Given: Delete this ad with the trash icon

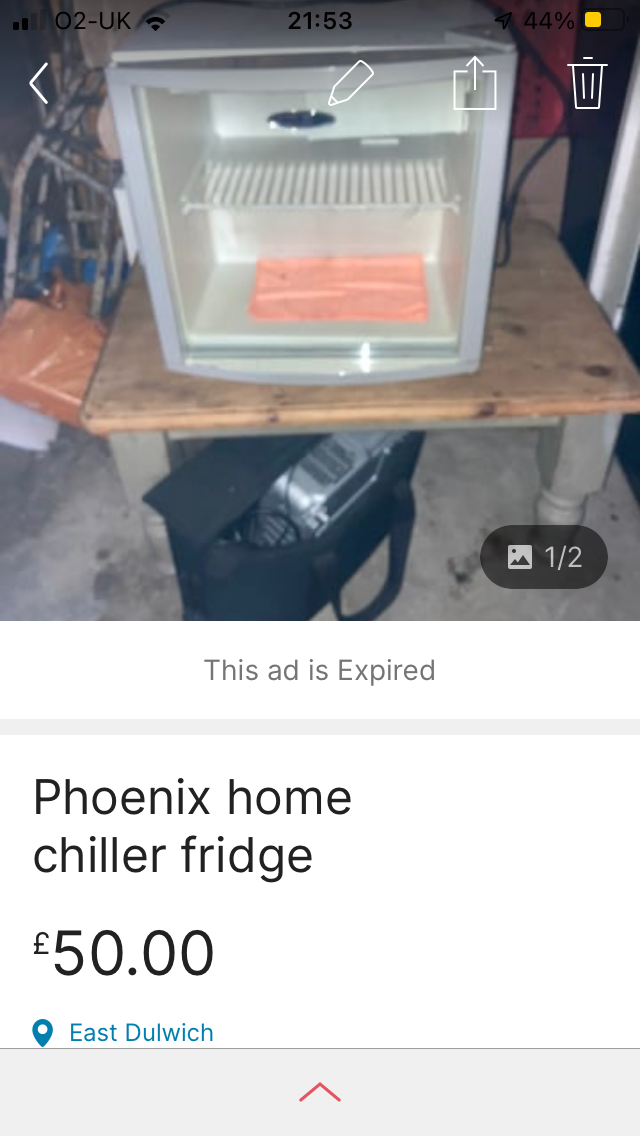Looking at the screenshot, I should [587, 83].
